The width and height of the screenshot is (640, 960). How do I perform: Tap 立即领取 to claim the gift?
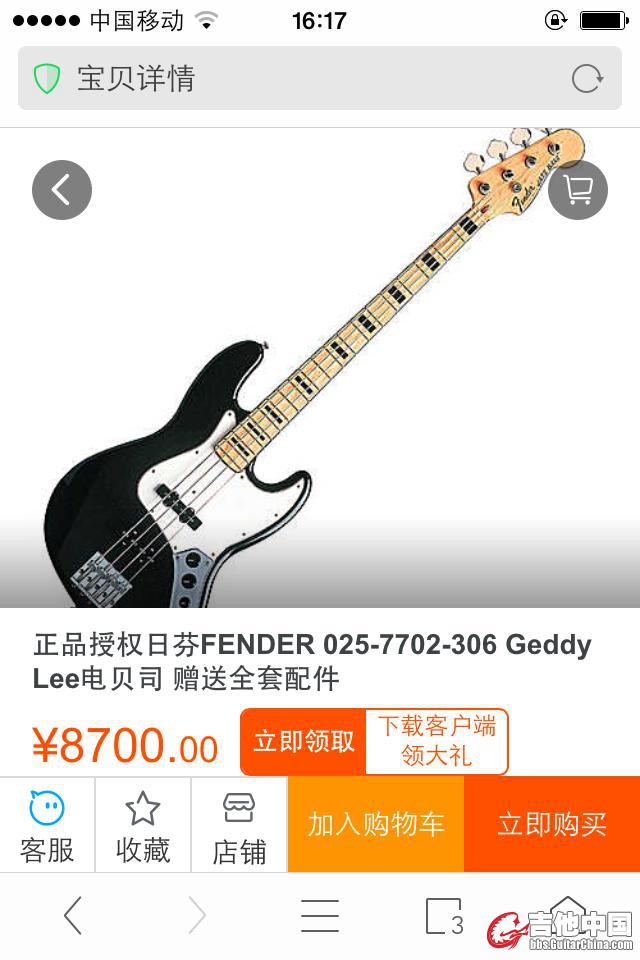[x=303, y=742]
